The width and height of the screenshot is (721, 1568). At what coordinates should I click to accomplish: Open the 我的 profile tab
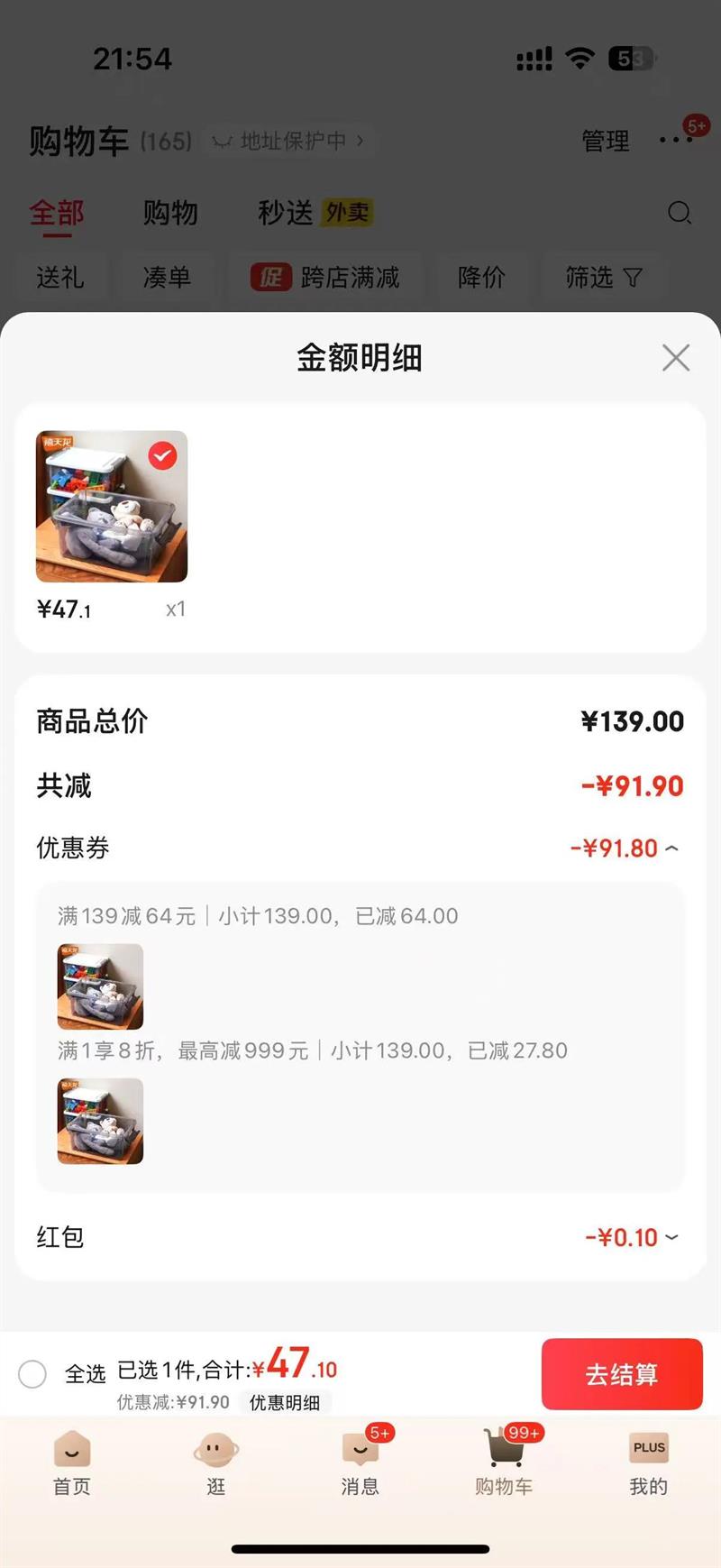click(x=649, y=1464)
